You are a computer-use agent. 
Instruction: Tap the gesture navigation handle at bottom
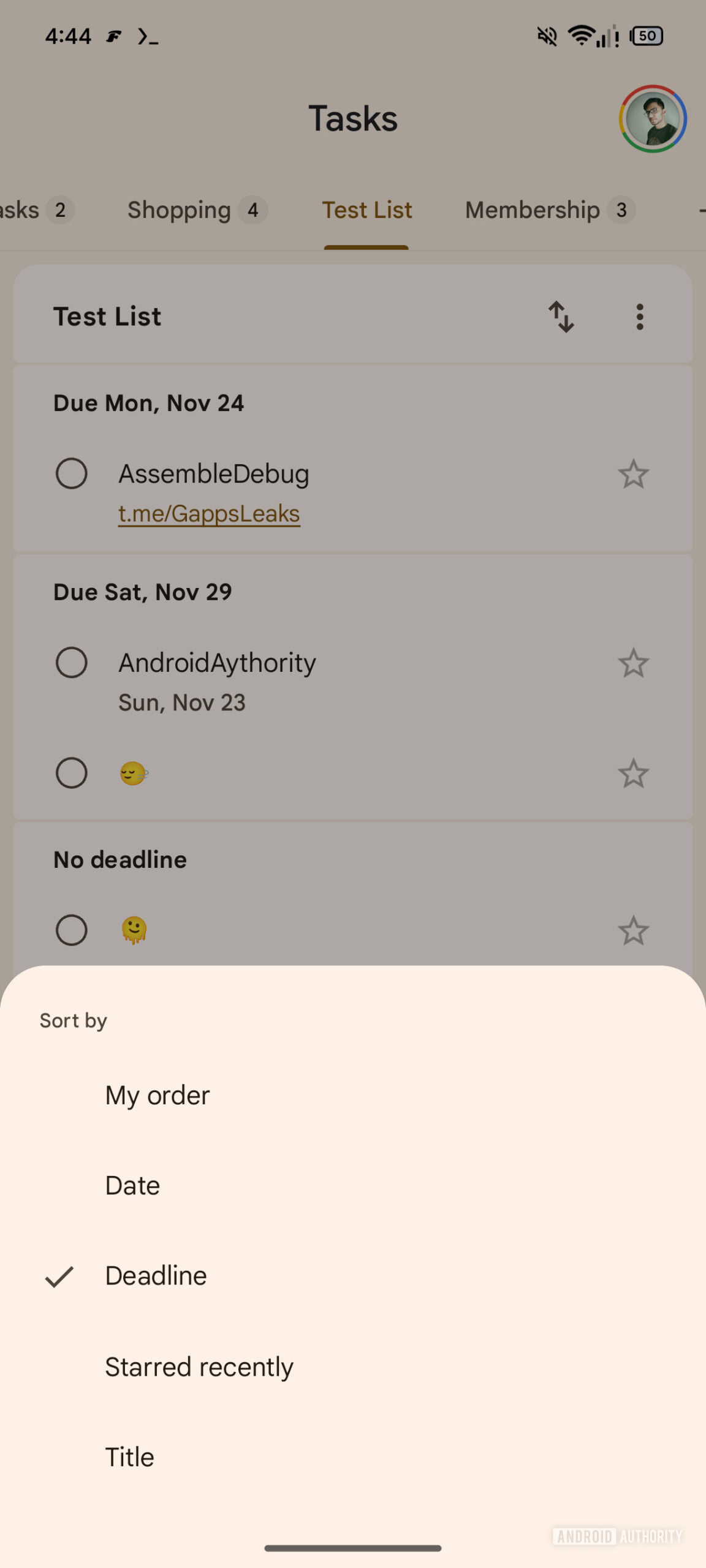pyautogui.click(x=353, y=1547)
